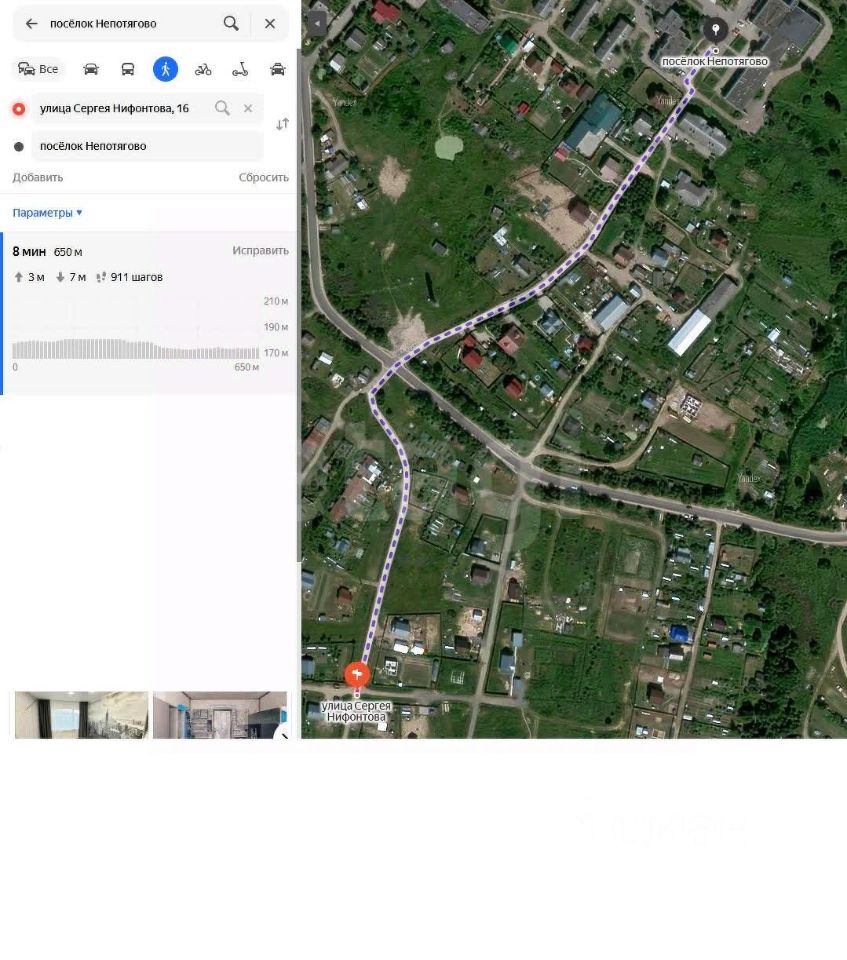Reset the route with 'Сбросить'
This screenshot has height=960, width=847.
pos(263,177)
